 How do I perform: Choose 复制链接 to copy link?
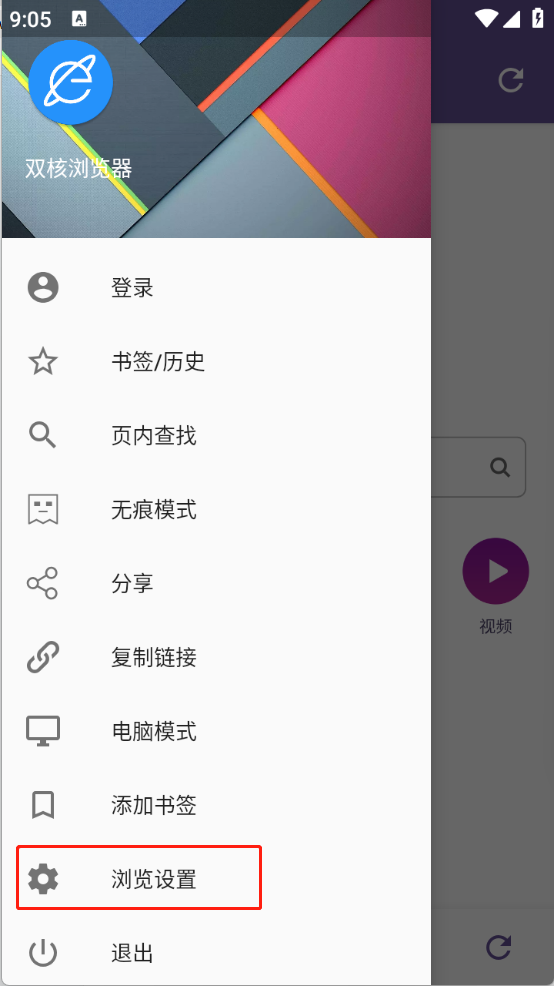pos(216,657)
